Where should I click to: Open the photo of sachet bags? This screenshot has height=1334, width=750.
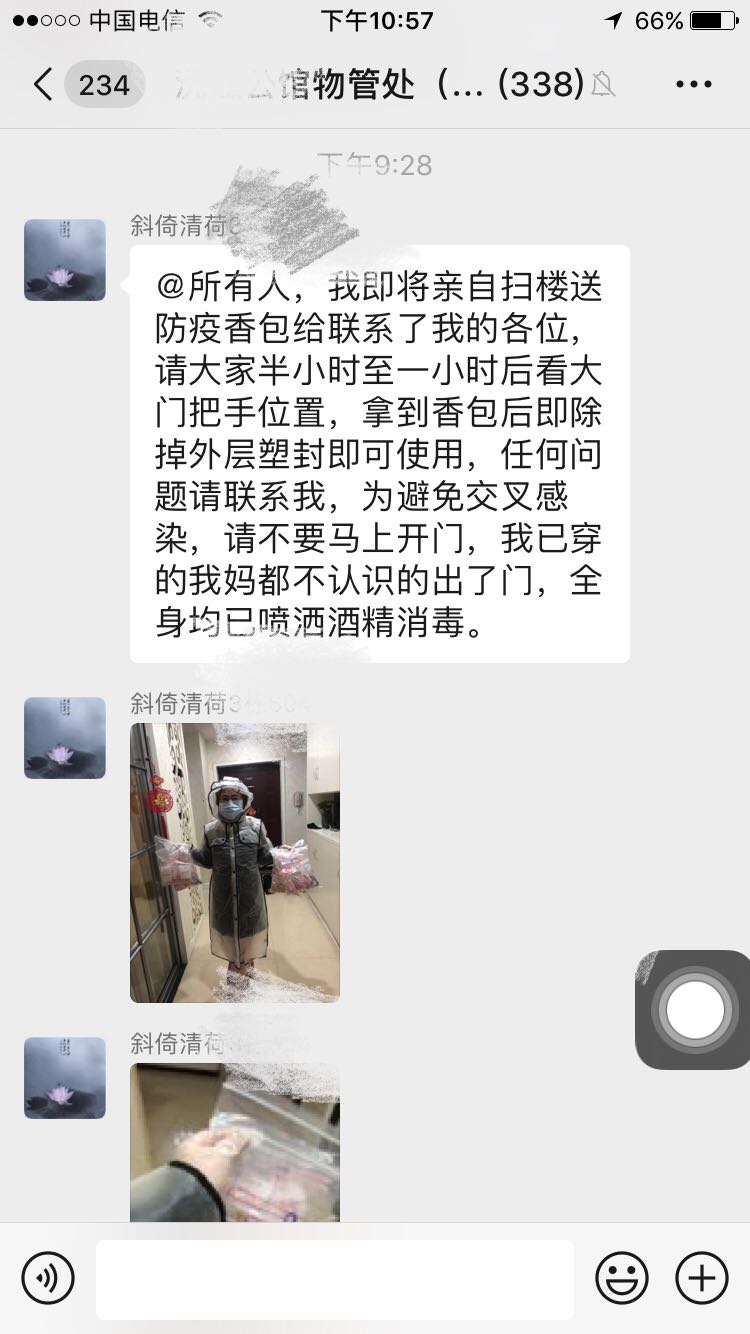coord(235,1143)
